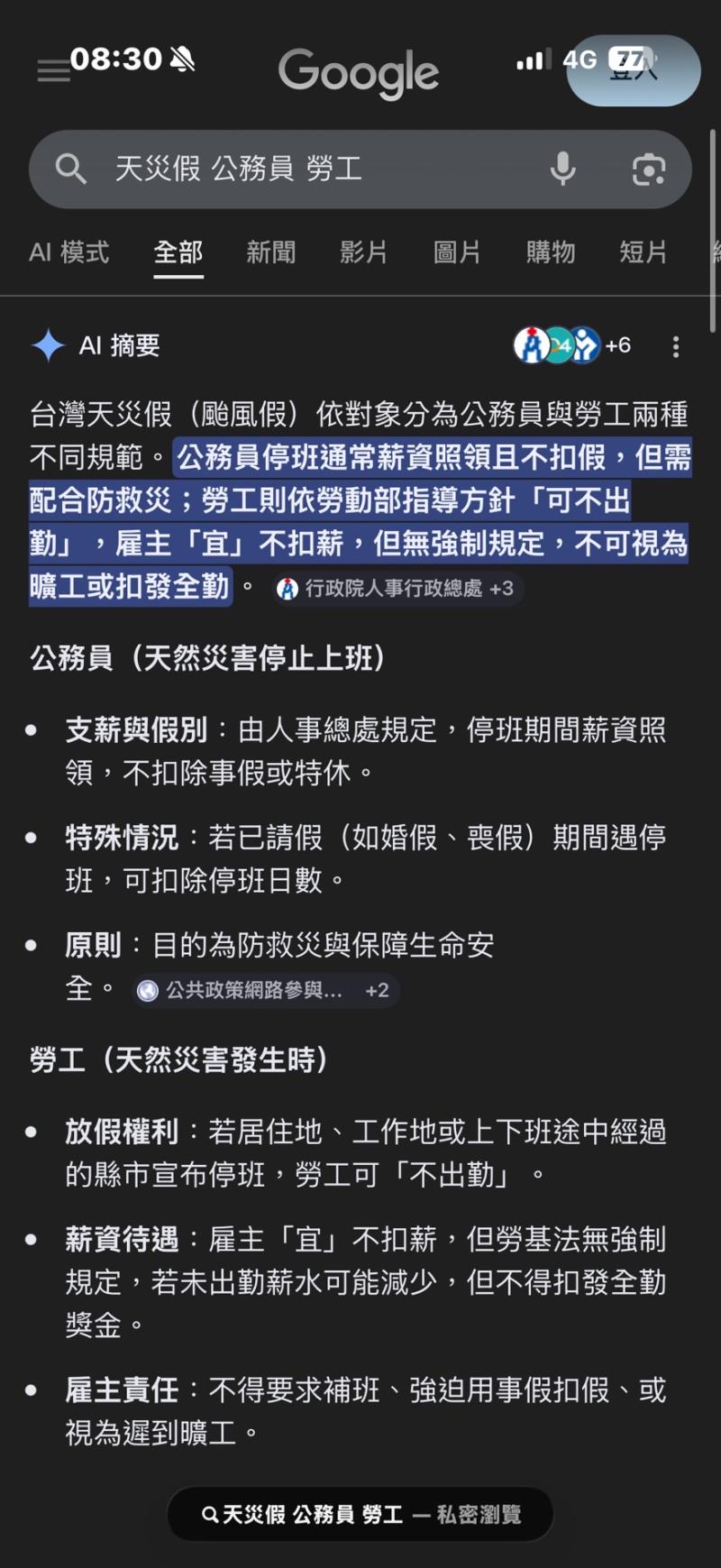
Task: Open AI 摘要 overflow menu
Action: pyautogui.click(x=676, y=346)
